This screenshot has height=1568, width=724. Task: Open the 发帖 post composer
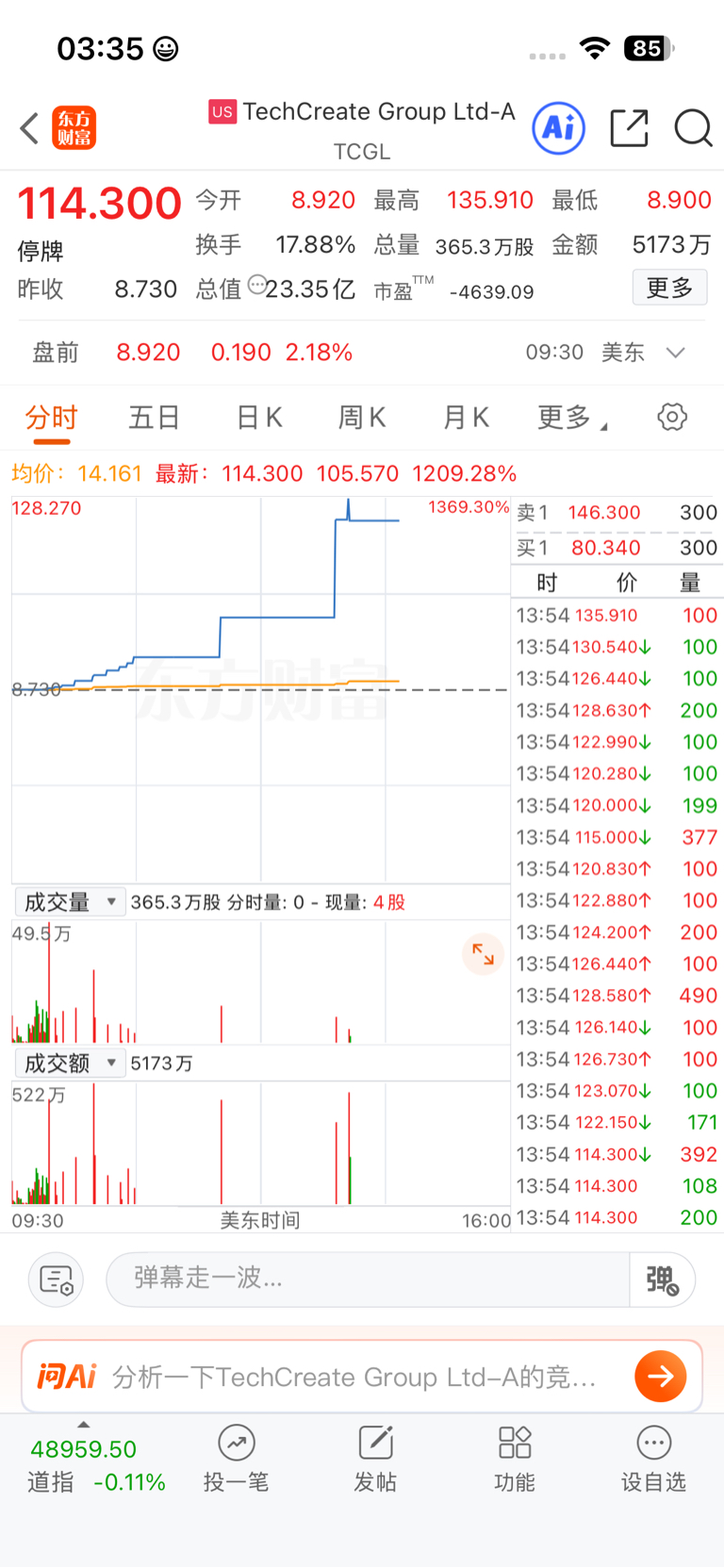pyautogui.click(x=375, y=1458)
